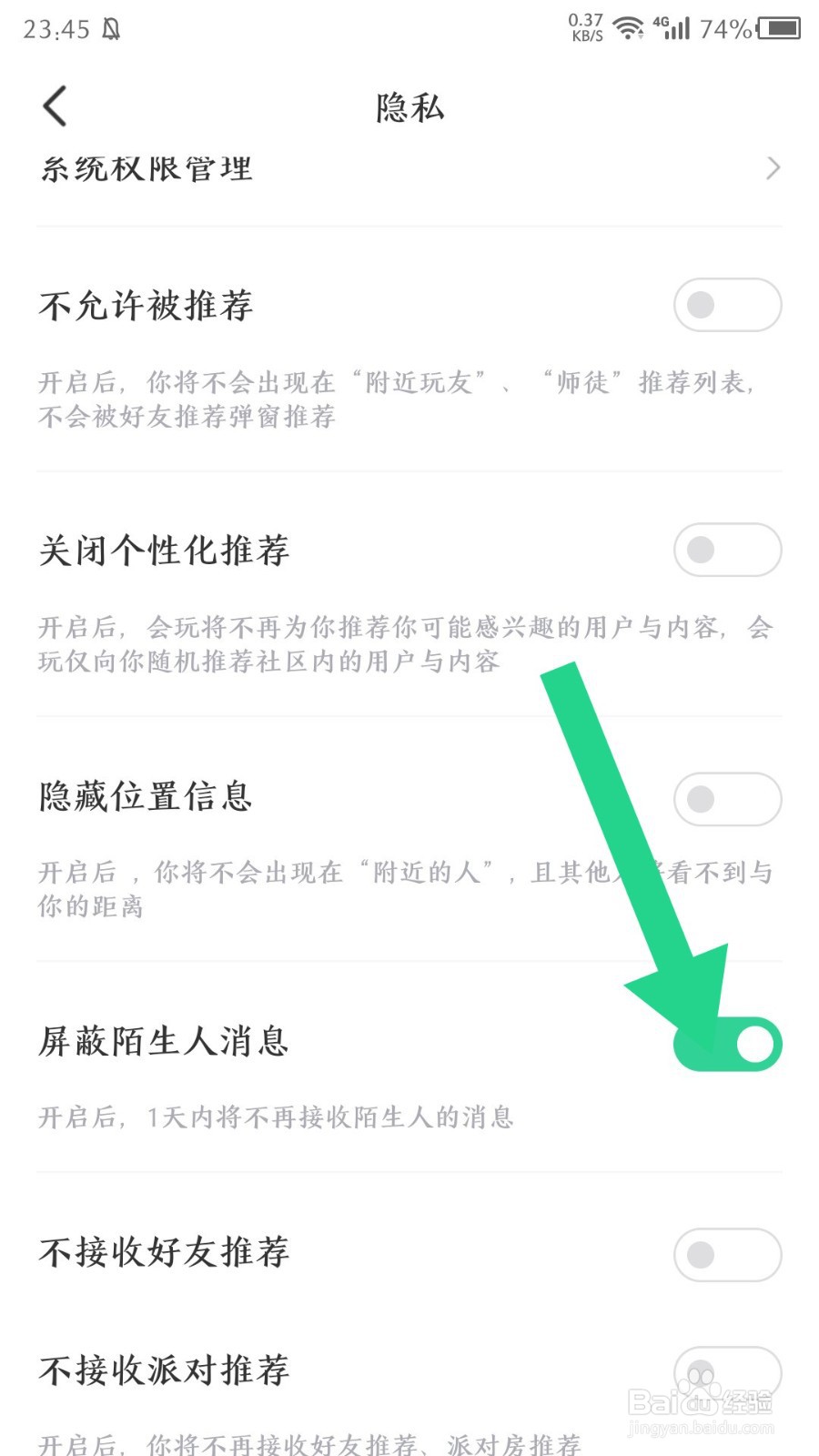Disable the 屏蔽陌生人消息 switch

727,1044
